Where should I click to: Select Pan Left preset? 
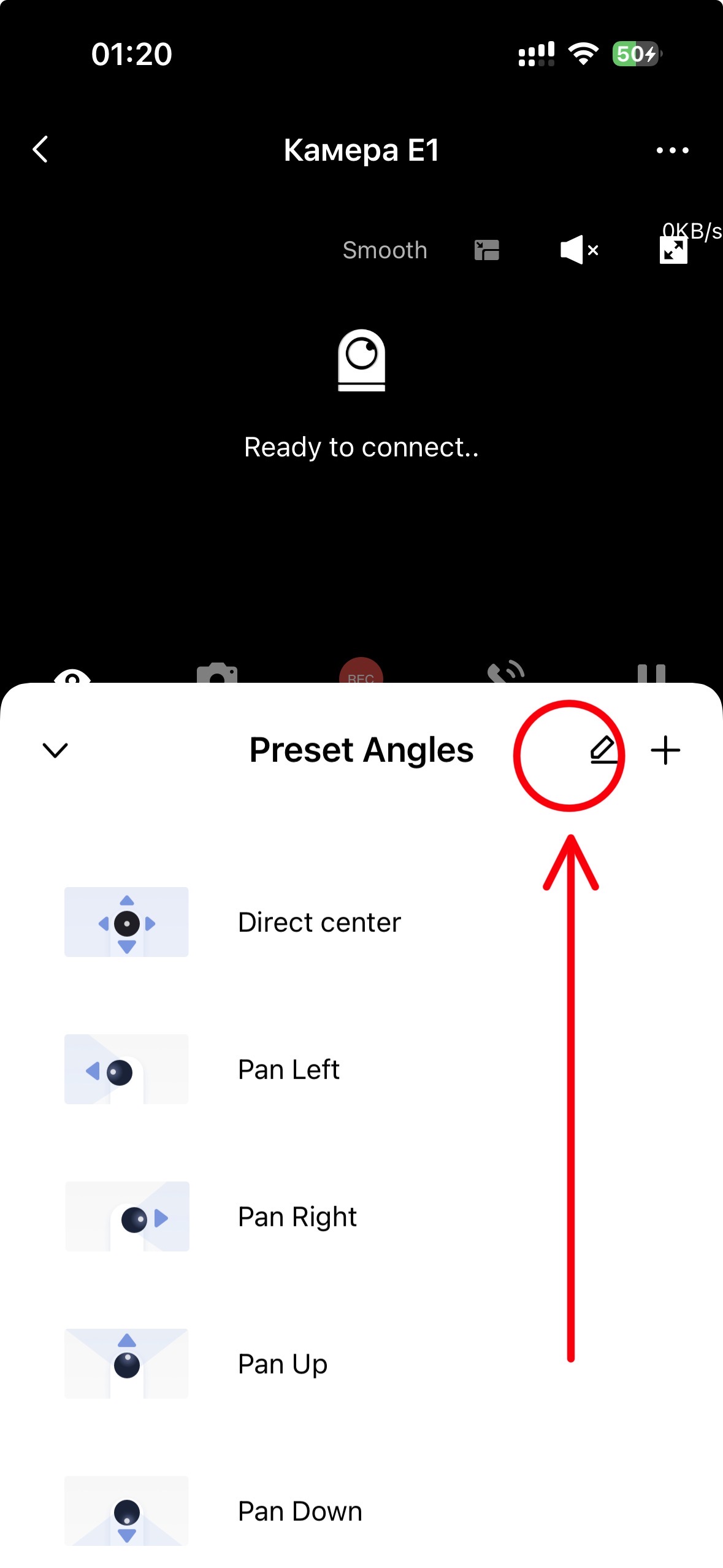coord(288,1069)
